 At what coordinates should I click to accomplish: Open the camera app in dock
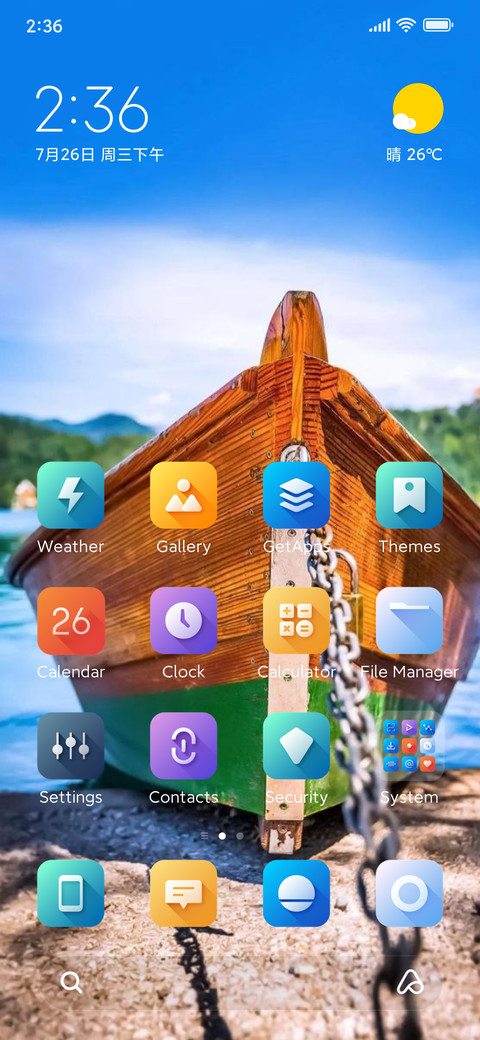point(409,893)
